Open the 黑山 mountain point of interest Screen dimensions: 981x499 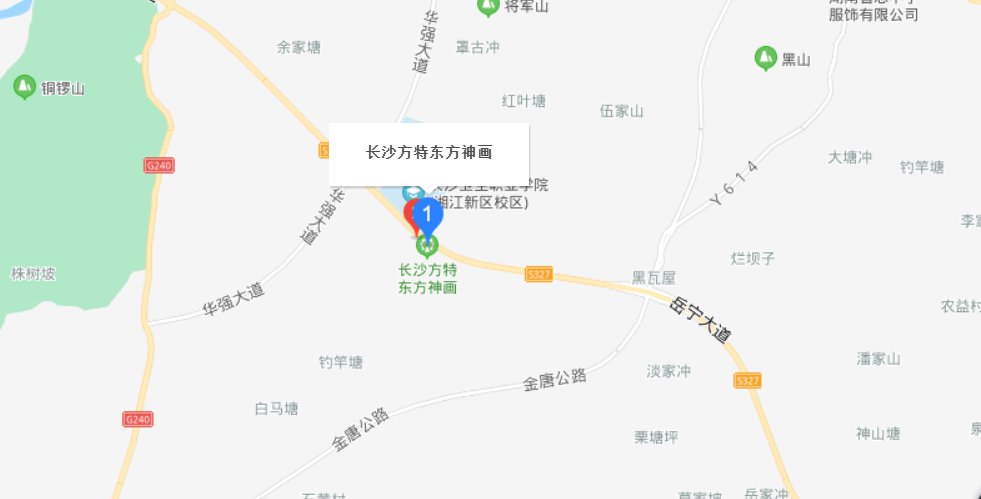tap(765, 59)
